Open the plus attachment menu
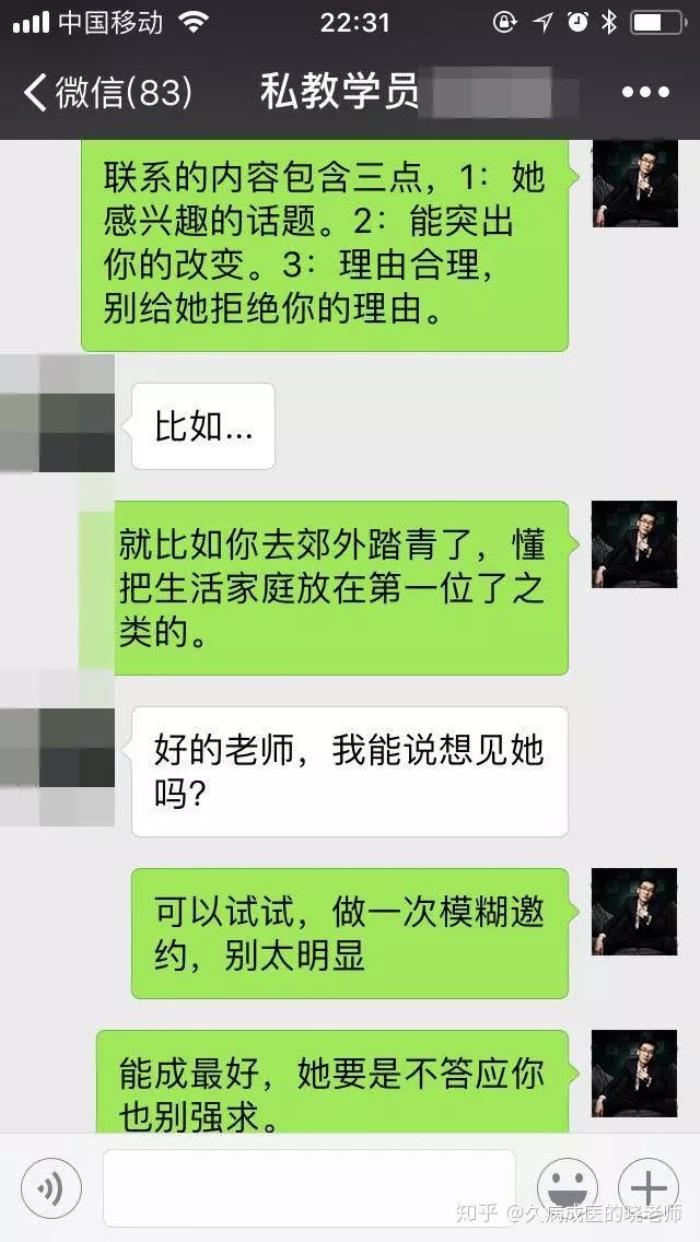This screenshot has height=1242, width=700. (x=648, y=1188)
